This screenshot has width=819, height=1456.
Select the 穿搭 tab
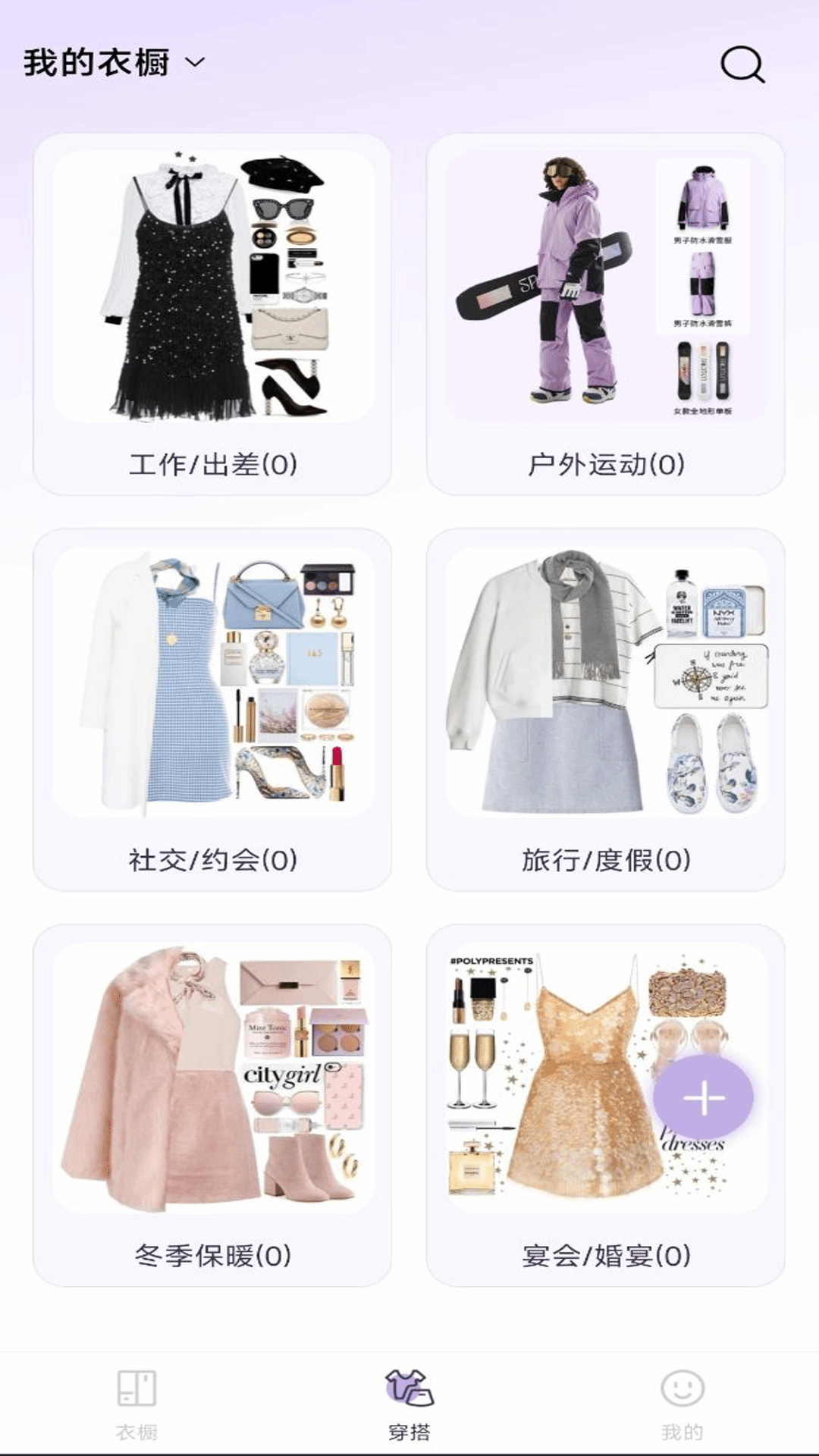409,1404
